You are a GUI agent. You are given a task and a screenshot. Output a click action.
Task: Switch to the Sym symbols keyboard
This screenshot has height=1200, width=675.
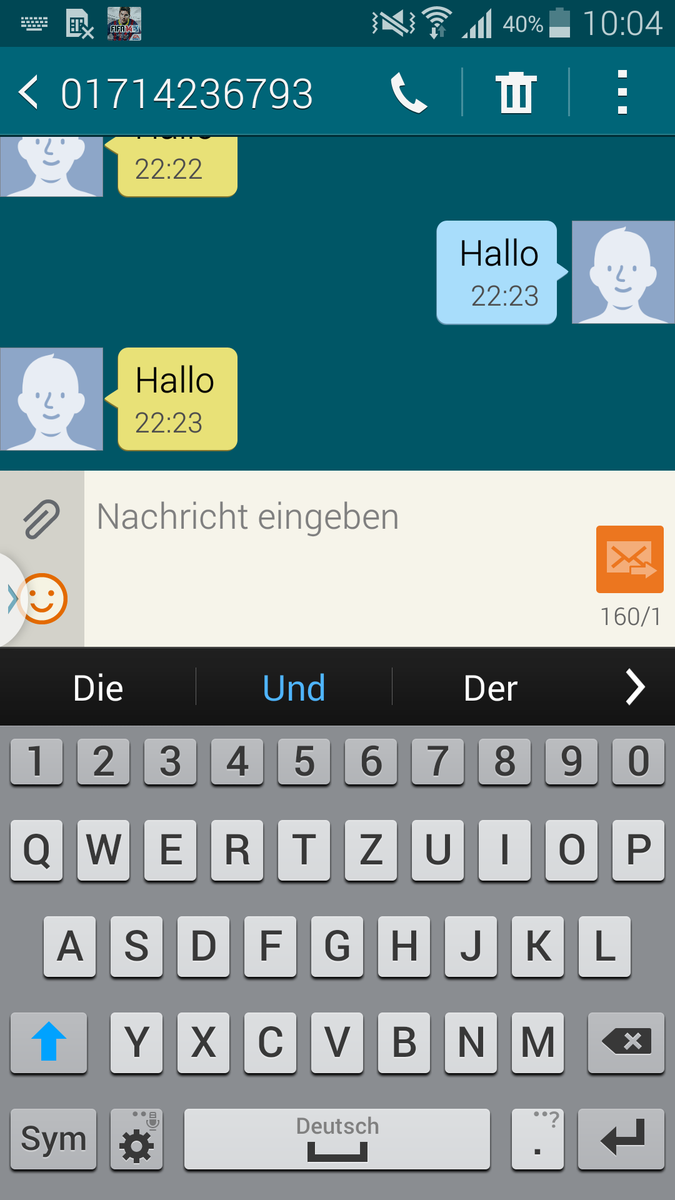(x=53, y=1139)
